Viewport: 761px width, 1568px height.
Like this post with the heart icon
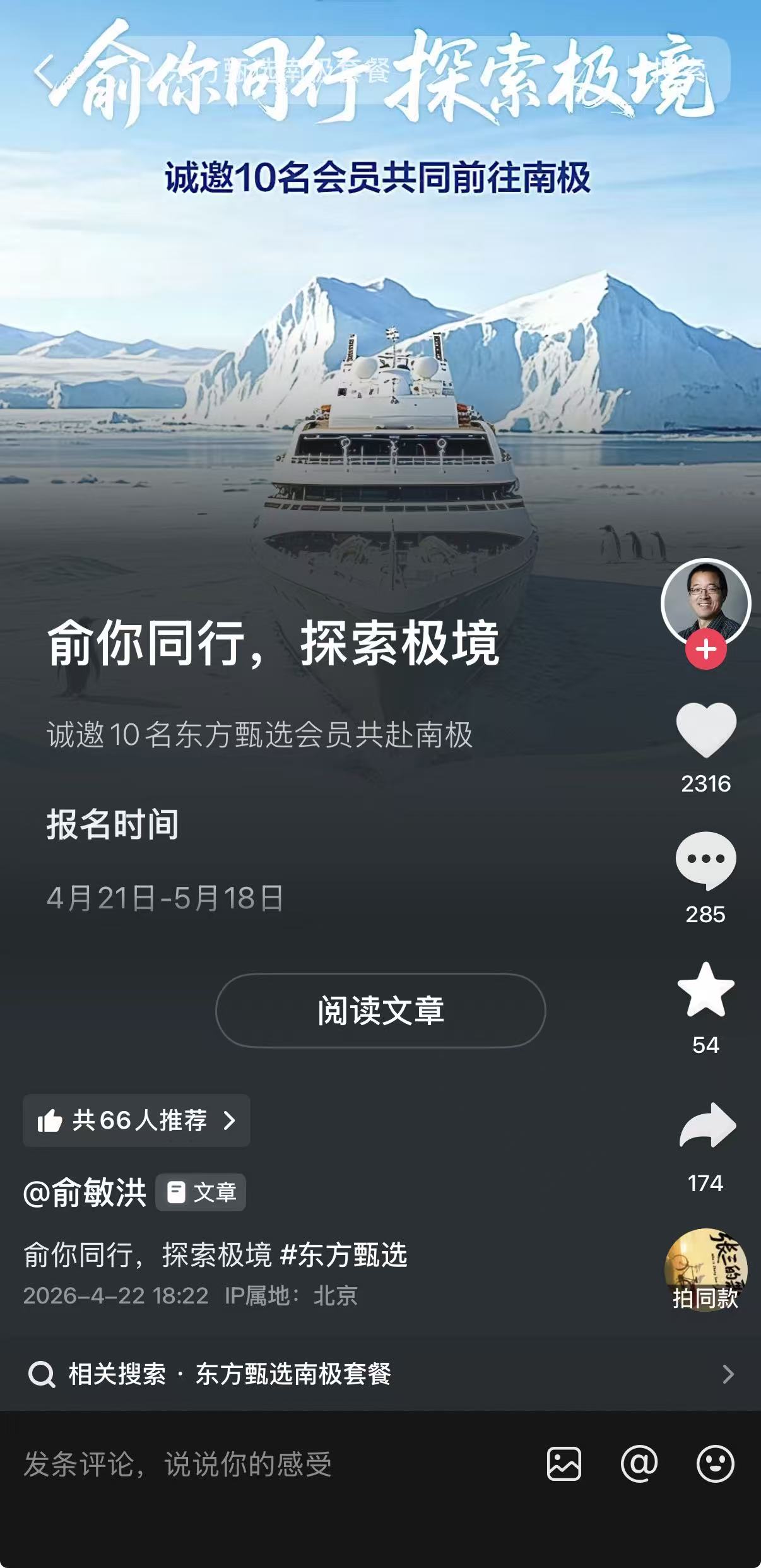click(x=705, y=730)
